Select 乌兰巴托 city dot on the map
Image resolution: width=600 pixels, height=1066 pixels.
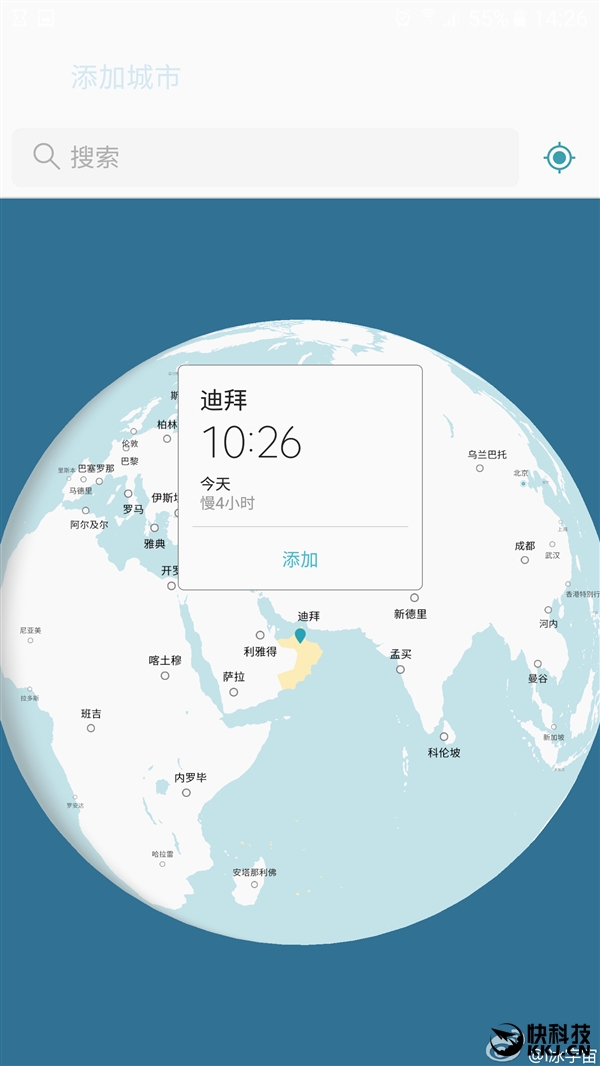(x=480, y=468)
